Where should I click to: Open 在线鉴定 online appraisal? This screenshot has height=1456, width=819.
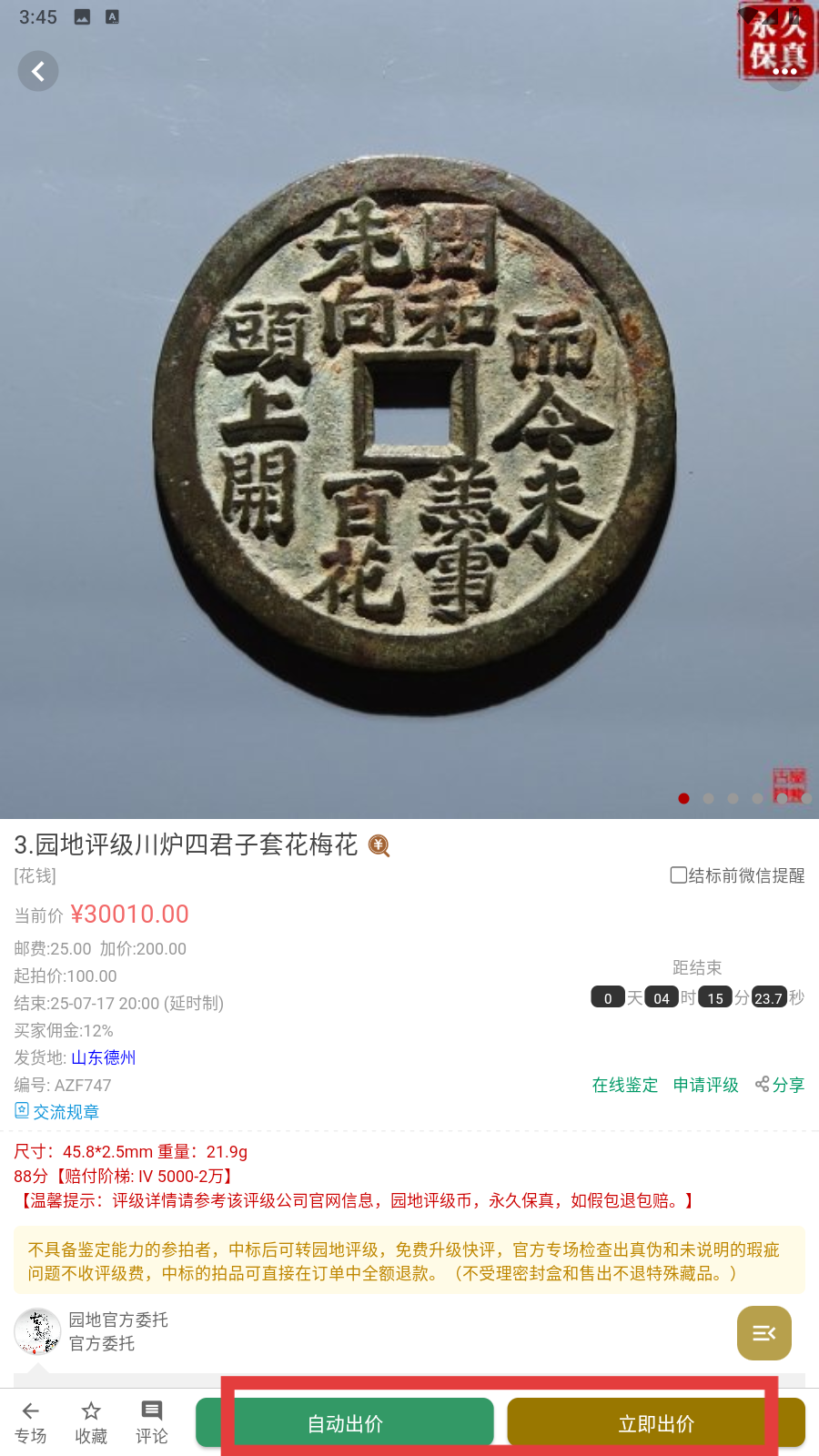click(x=625, y=1085)
